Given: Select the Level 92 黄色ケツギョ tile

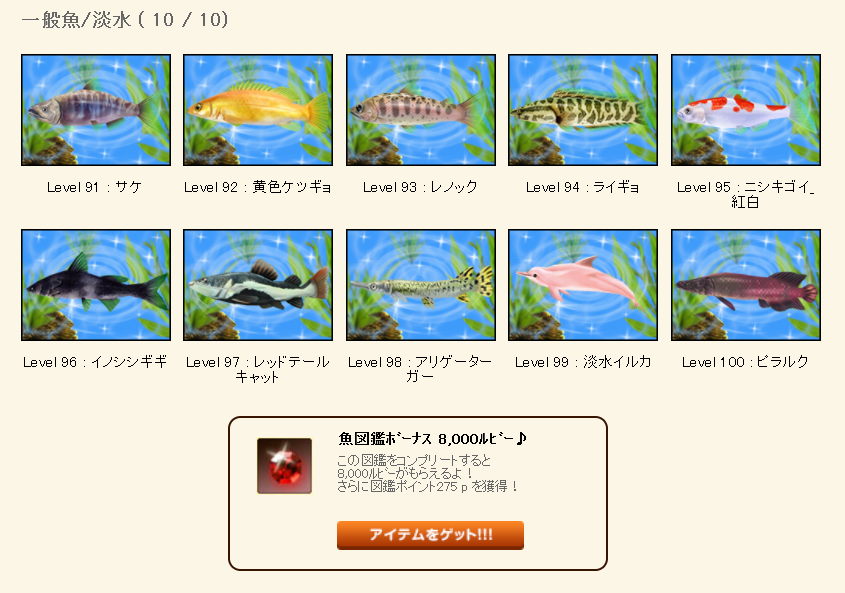Looking at the screenshot, I should pos(258,110).
